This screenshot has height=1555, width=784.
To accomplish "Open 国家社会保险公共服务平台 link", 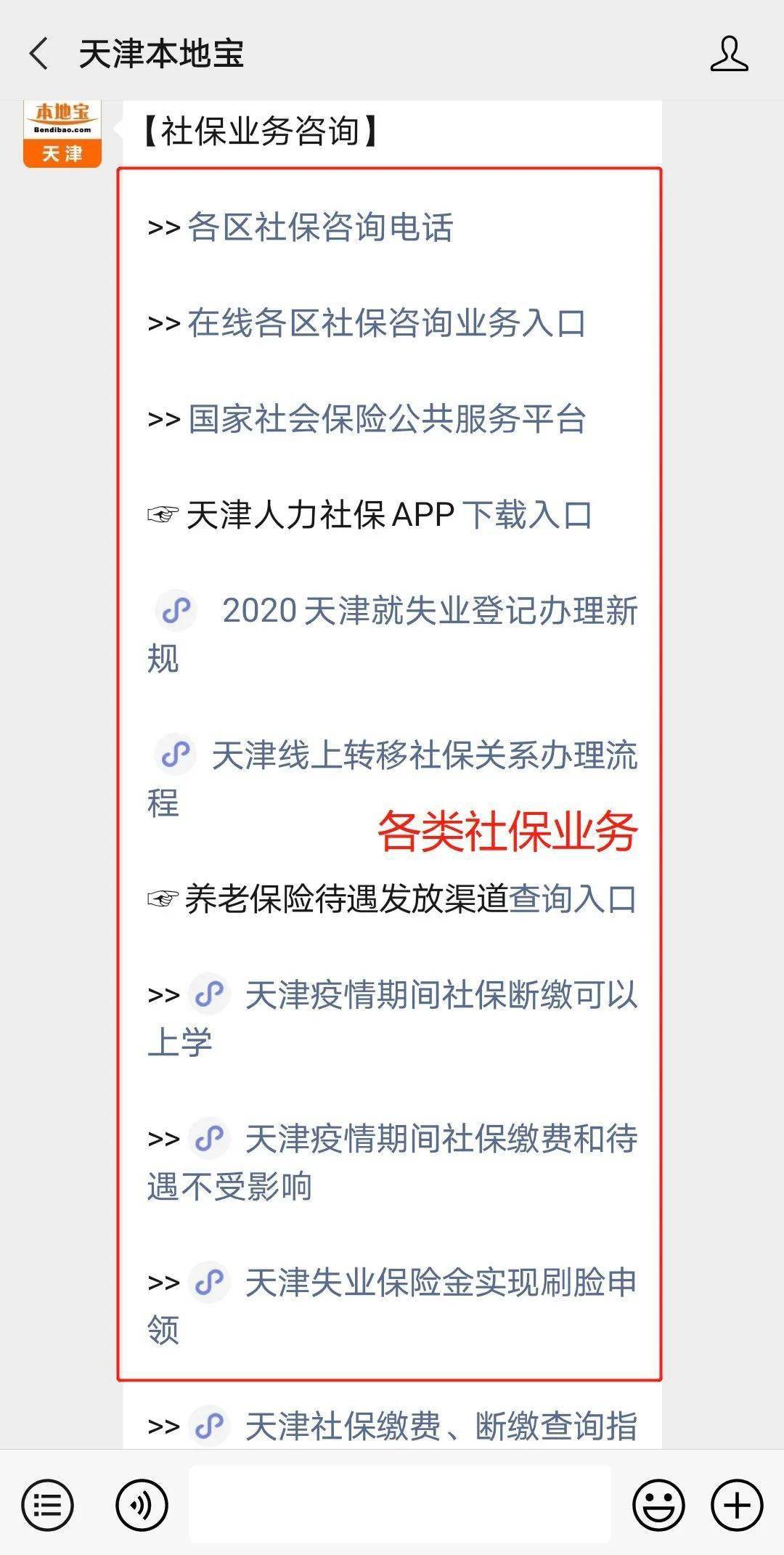I will point(386,419).
